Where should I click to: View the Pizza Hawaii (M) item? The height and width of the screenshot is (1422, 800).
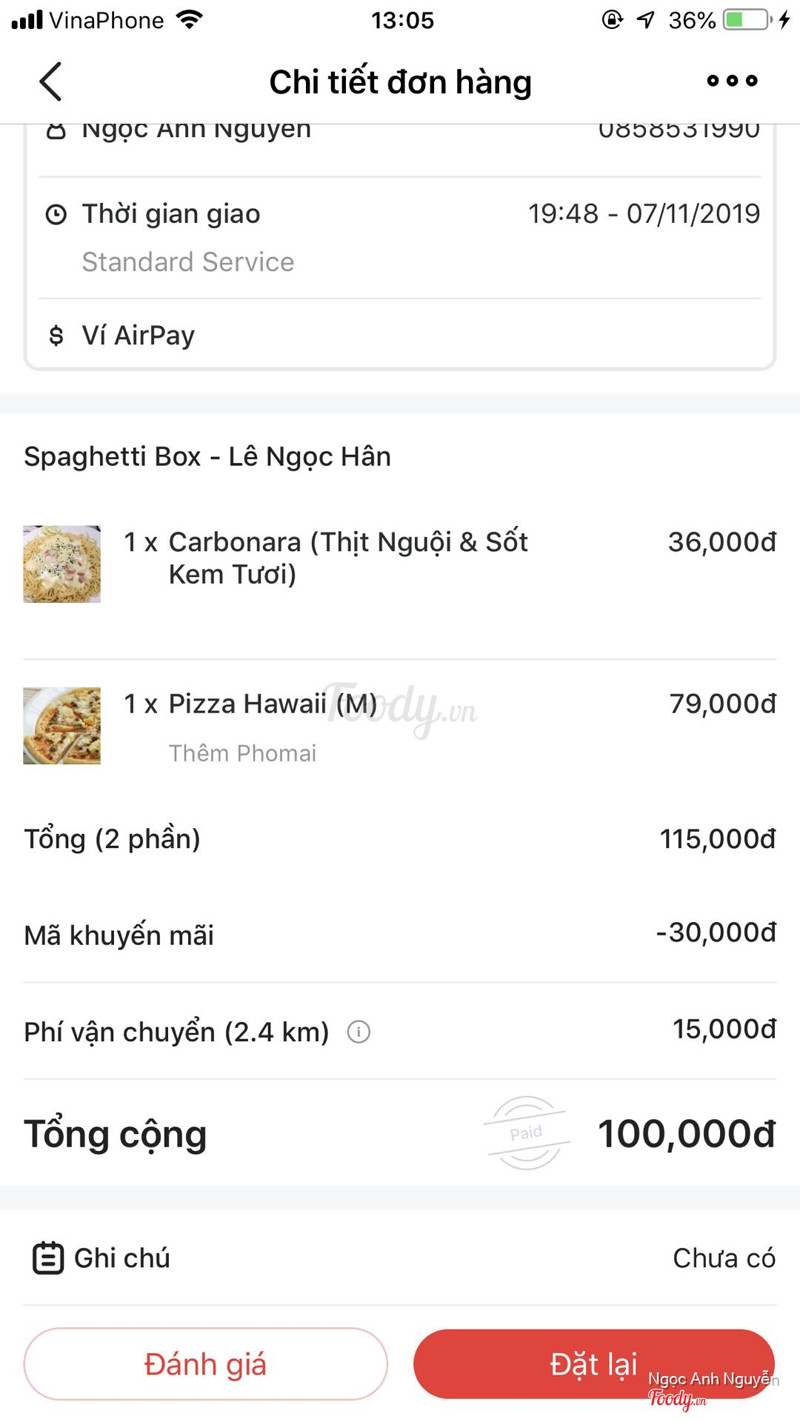272,705
